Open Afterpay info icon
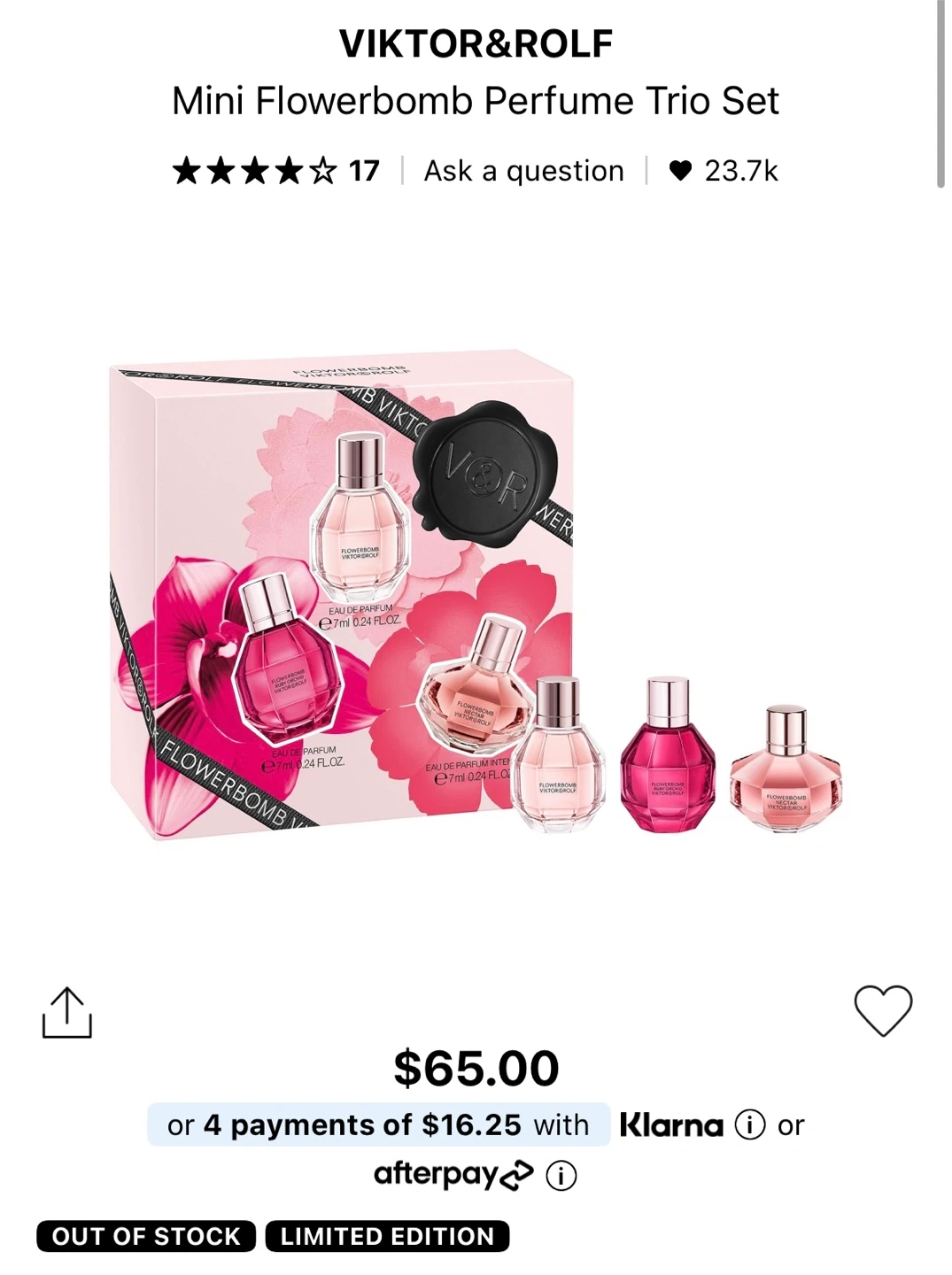 tap(561, 1176)
